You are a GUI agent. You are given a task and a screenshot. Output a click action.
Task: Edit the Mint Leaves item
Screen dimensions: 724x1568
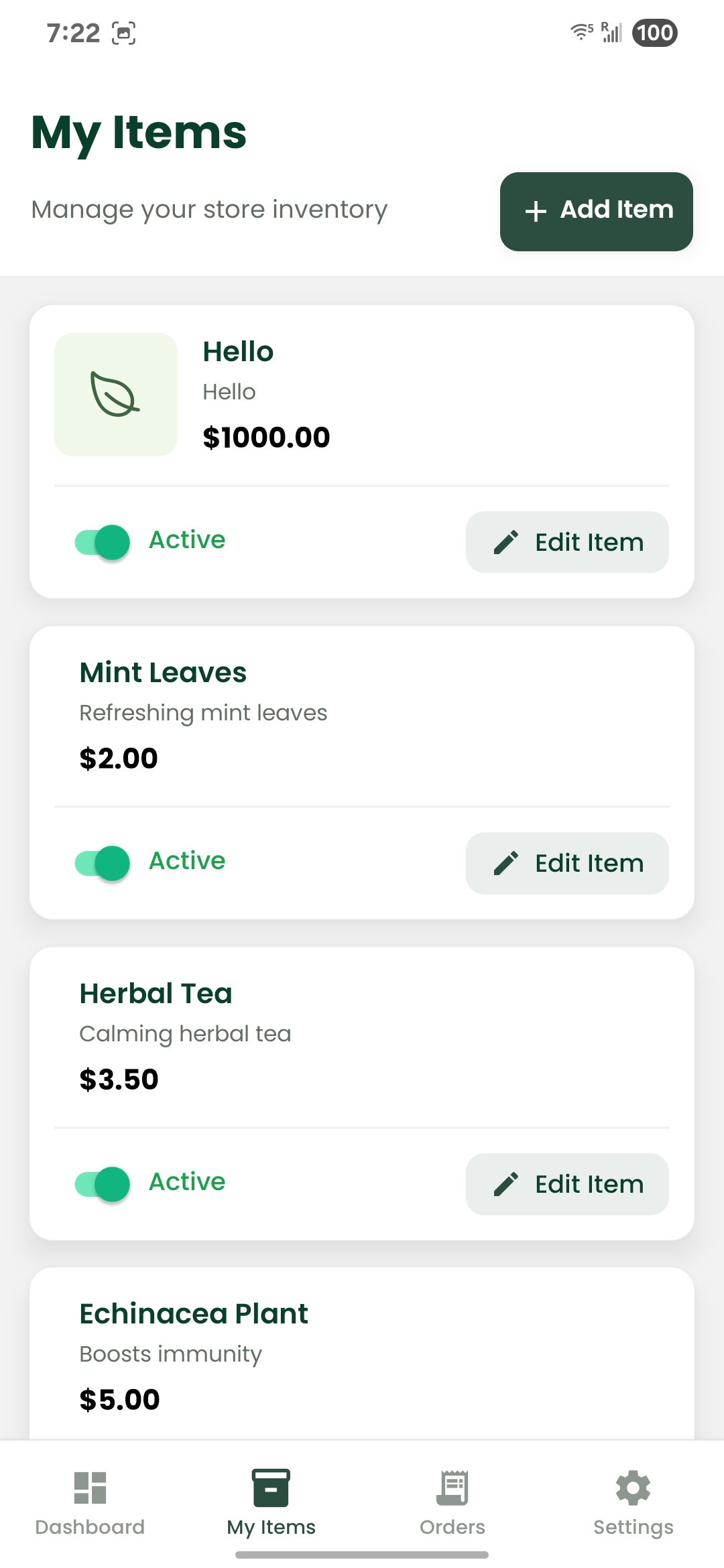click(567, 863)
